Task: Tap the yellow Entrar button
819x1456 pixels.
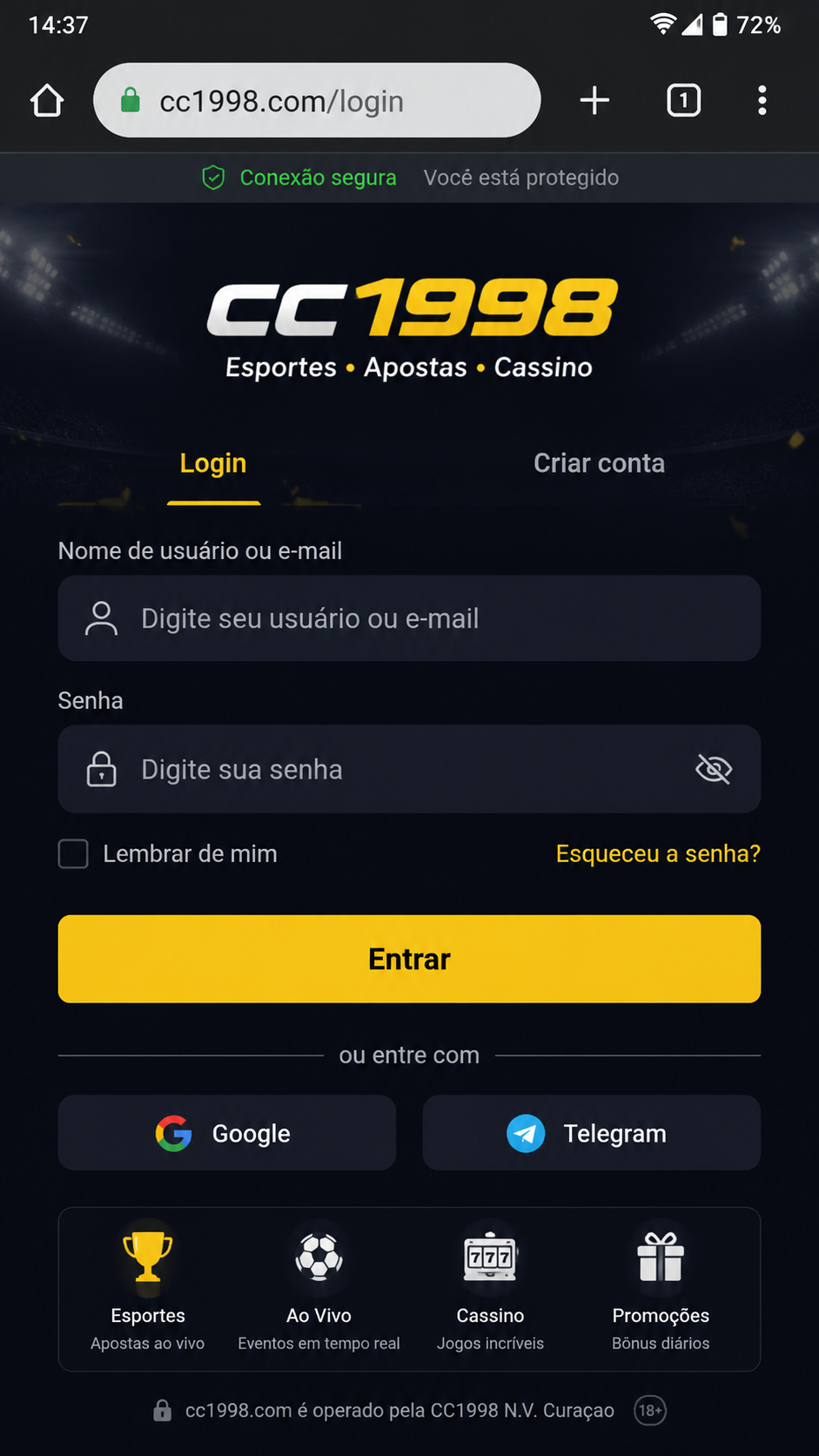Action: point(409,959)
